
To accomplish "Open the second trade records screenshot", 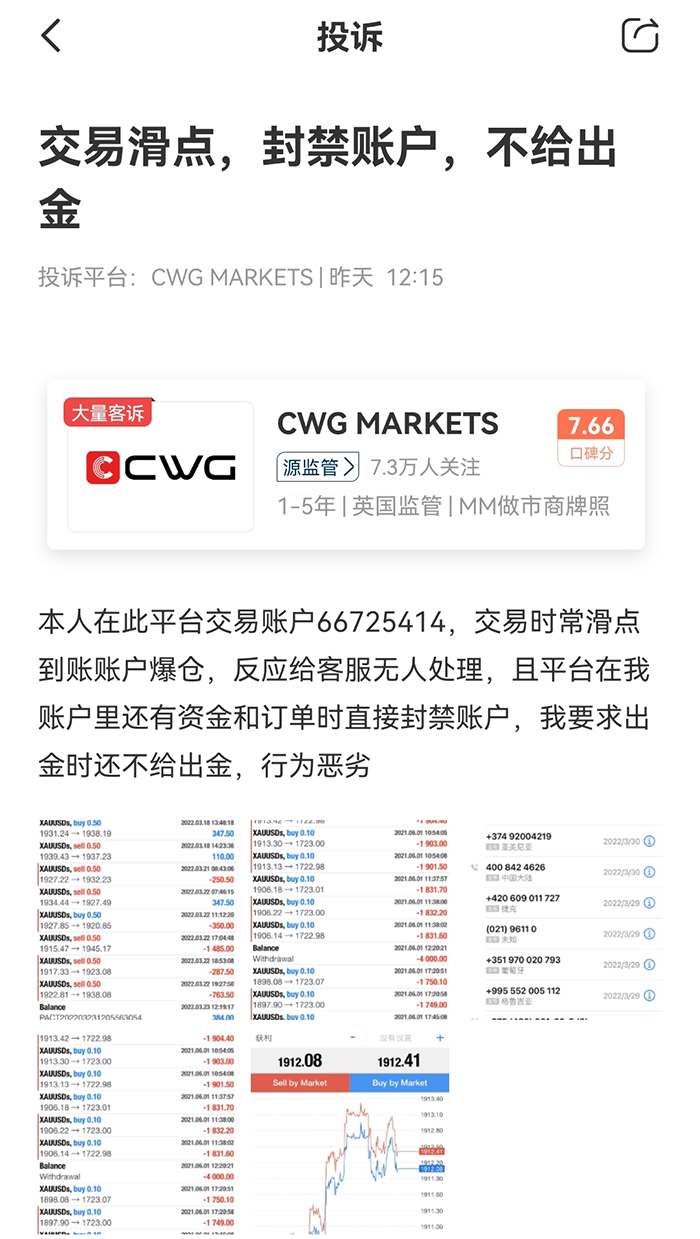I will [350, 917].
